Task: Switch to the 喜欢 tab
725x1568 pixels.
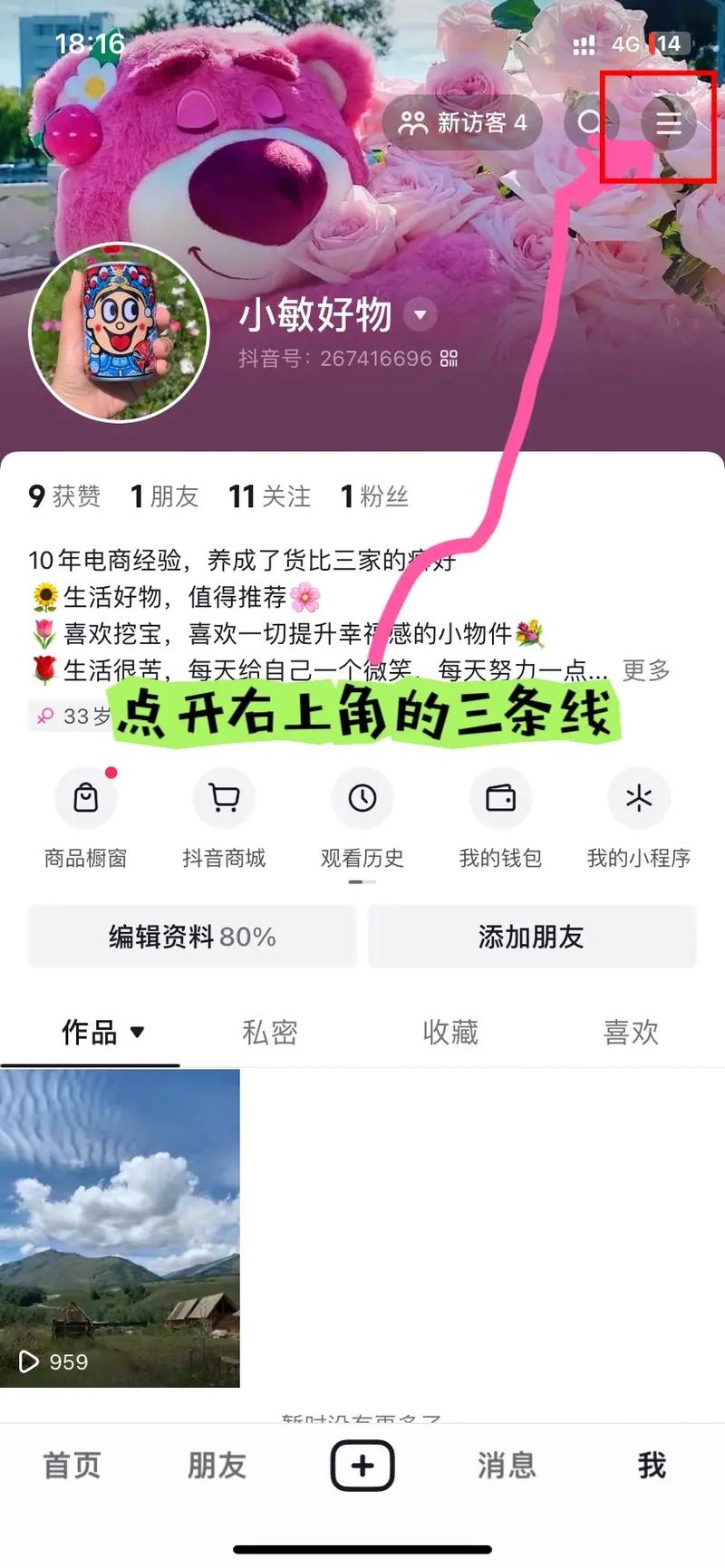Action: pos(630,1033)
